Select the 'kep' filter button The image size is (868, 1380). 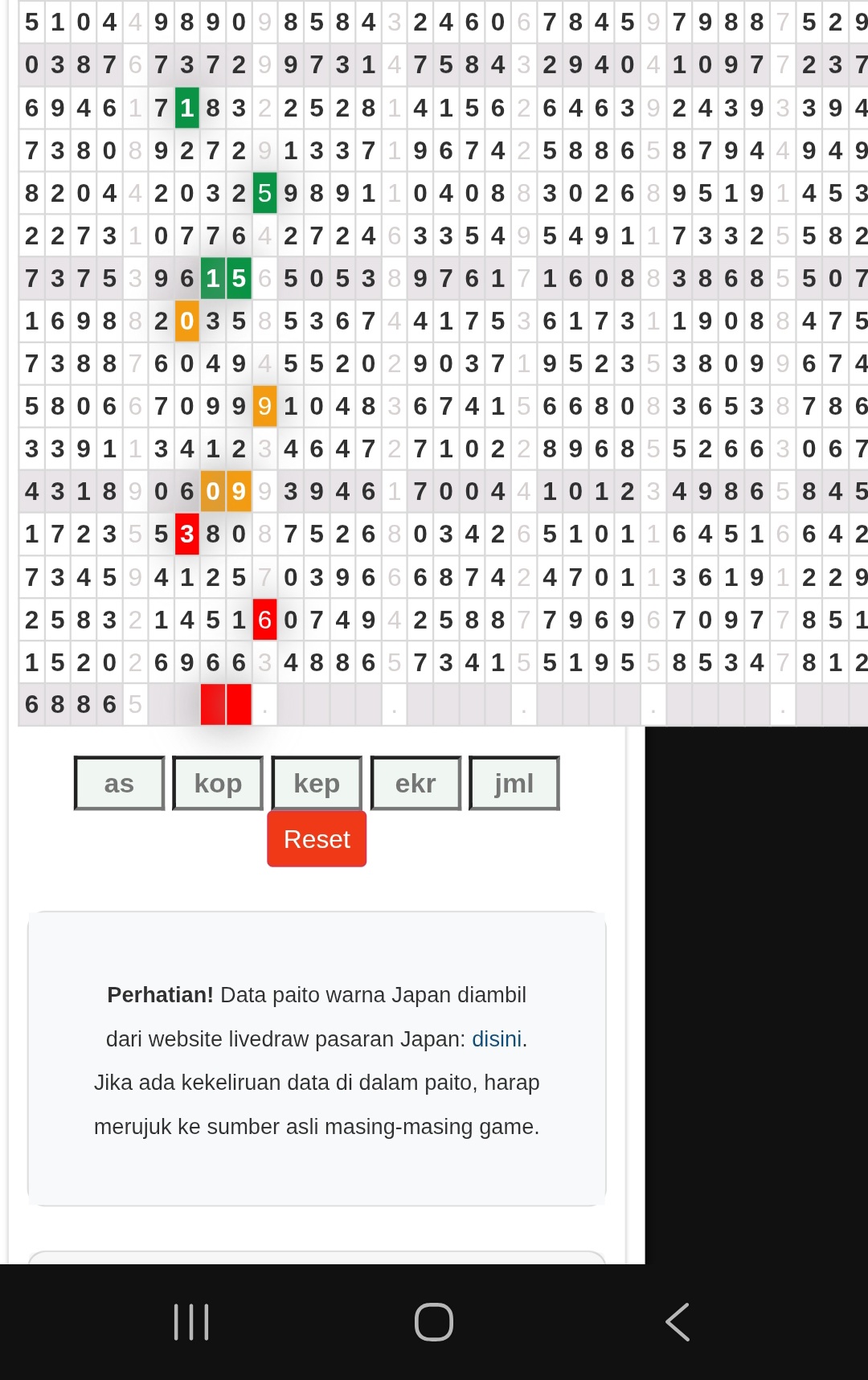pyautogui.click(x=317, y=783)
